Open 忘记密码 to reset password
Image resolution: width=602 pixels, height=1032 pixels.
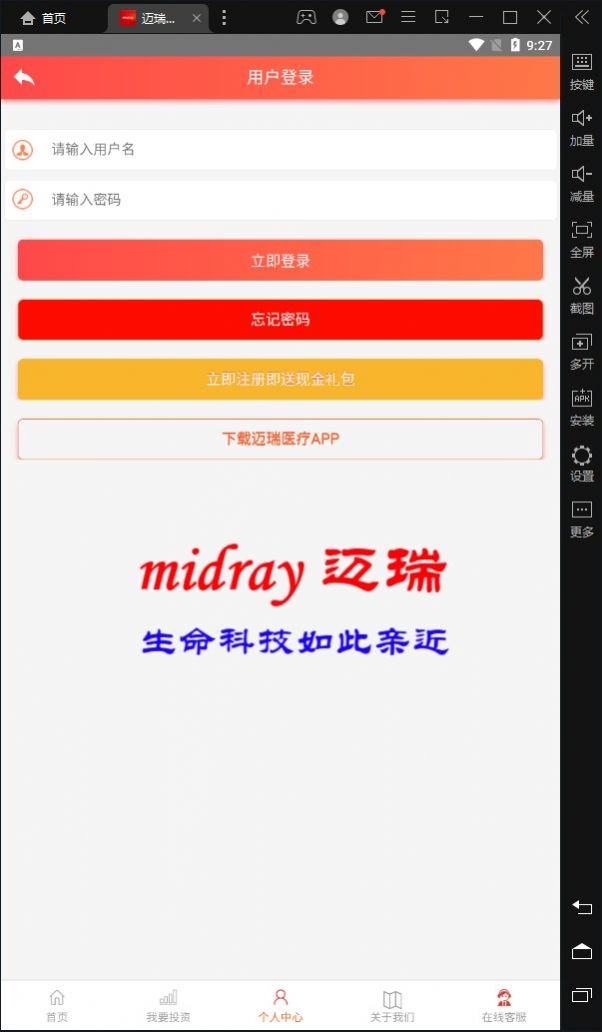(280, 320)
